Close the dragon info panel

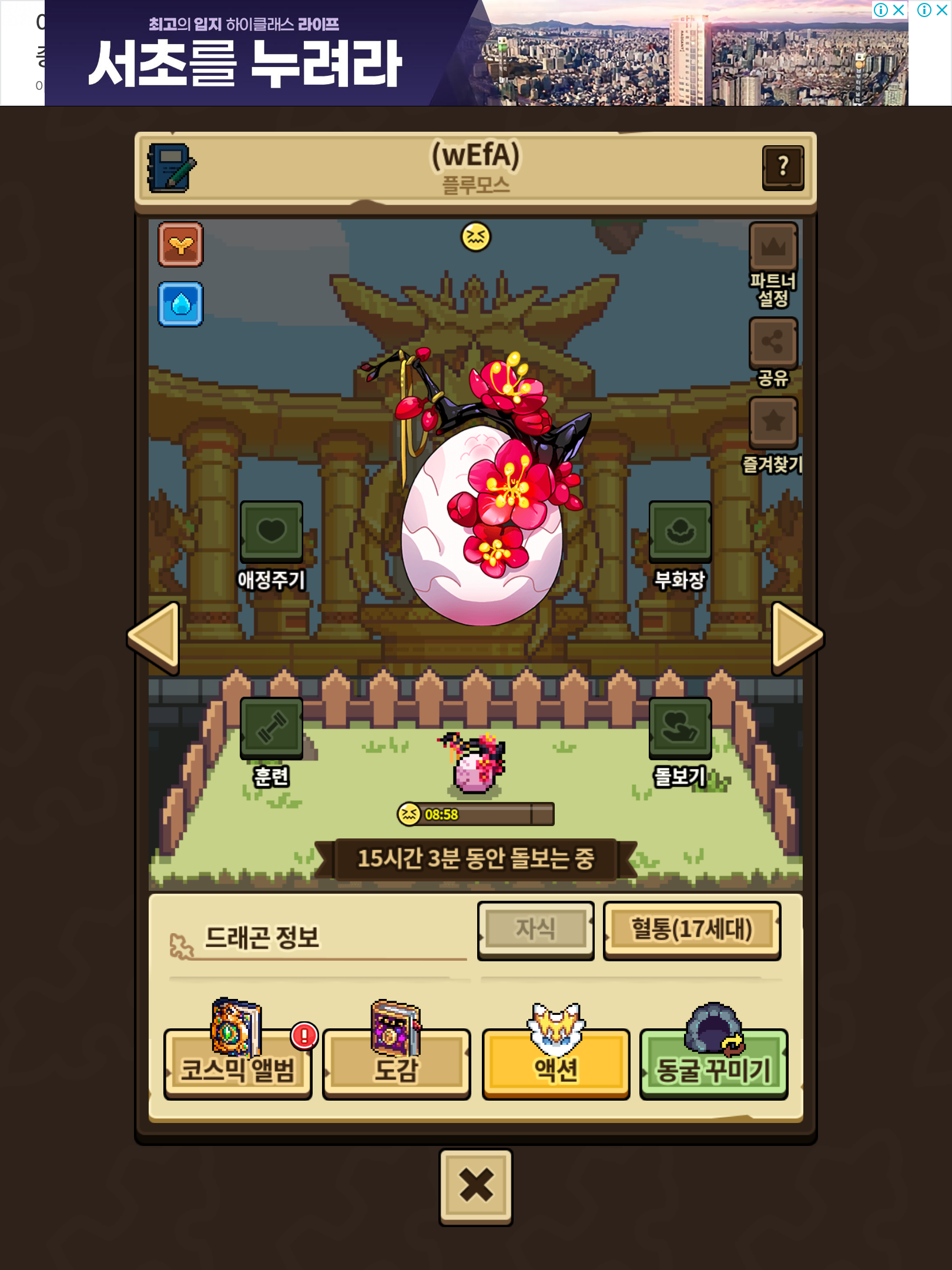(x=476, y=1186)
